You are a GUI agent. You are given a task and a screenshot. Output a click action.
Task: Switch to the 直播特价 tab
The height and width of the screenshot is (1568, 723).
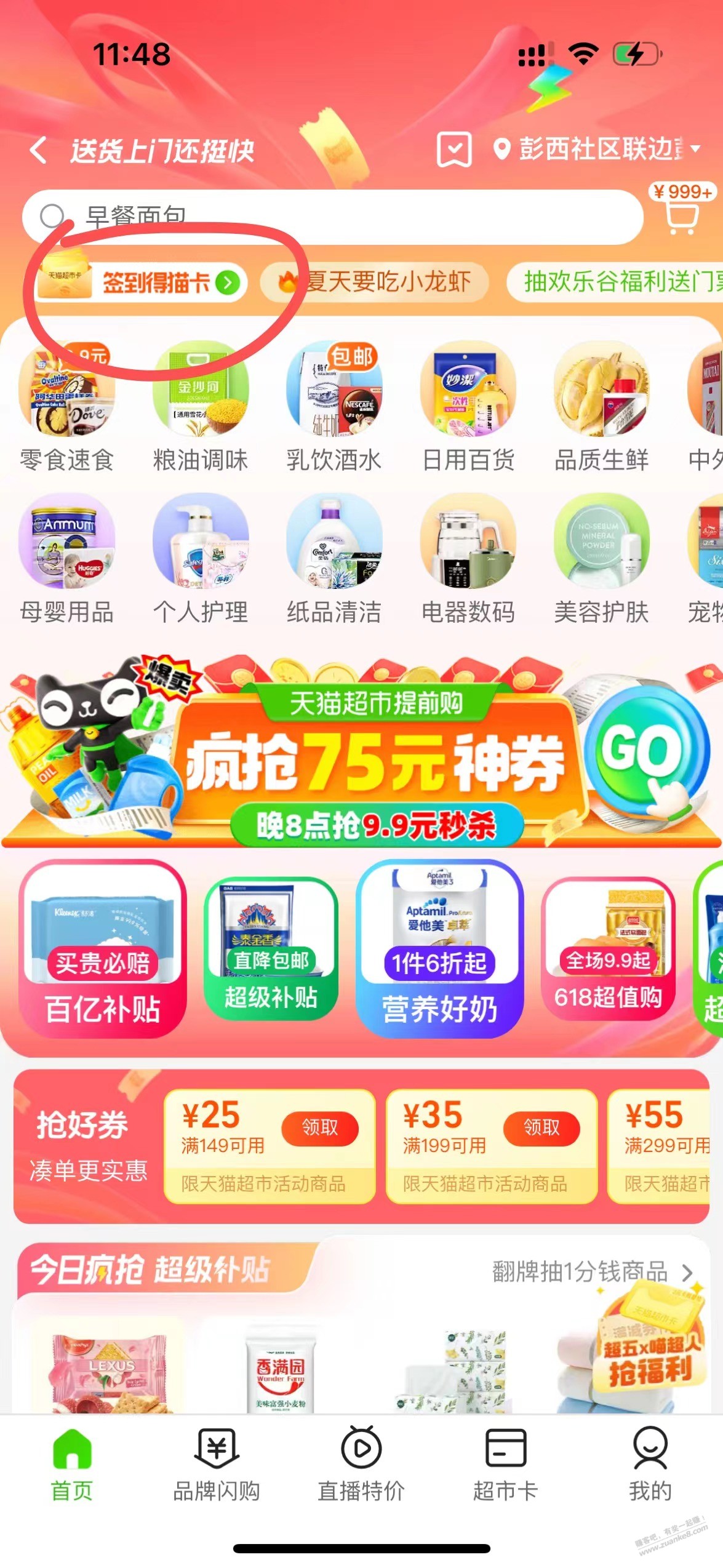coord(361,1466)
